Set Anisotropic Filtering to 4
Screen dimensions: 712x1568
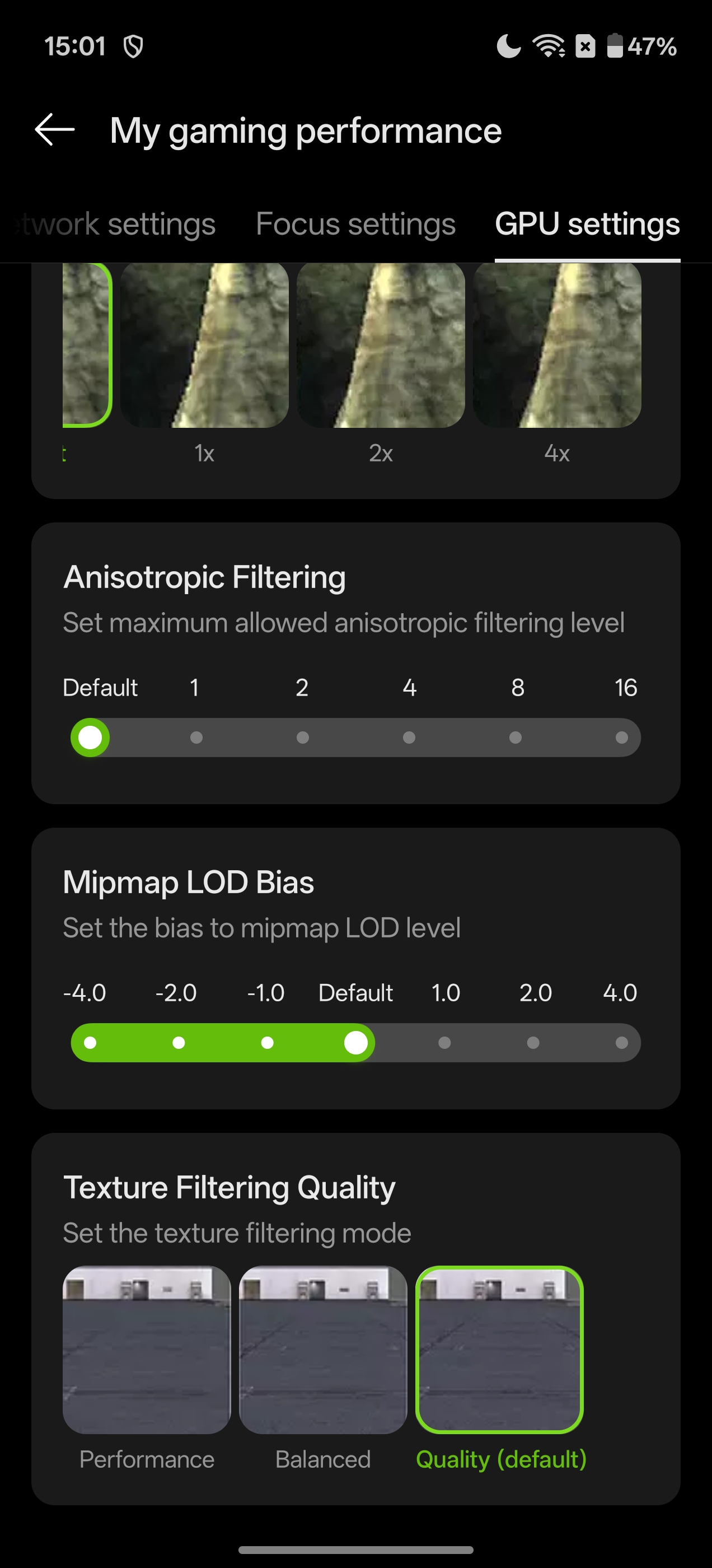409,738
